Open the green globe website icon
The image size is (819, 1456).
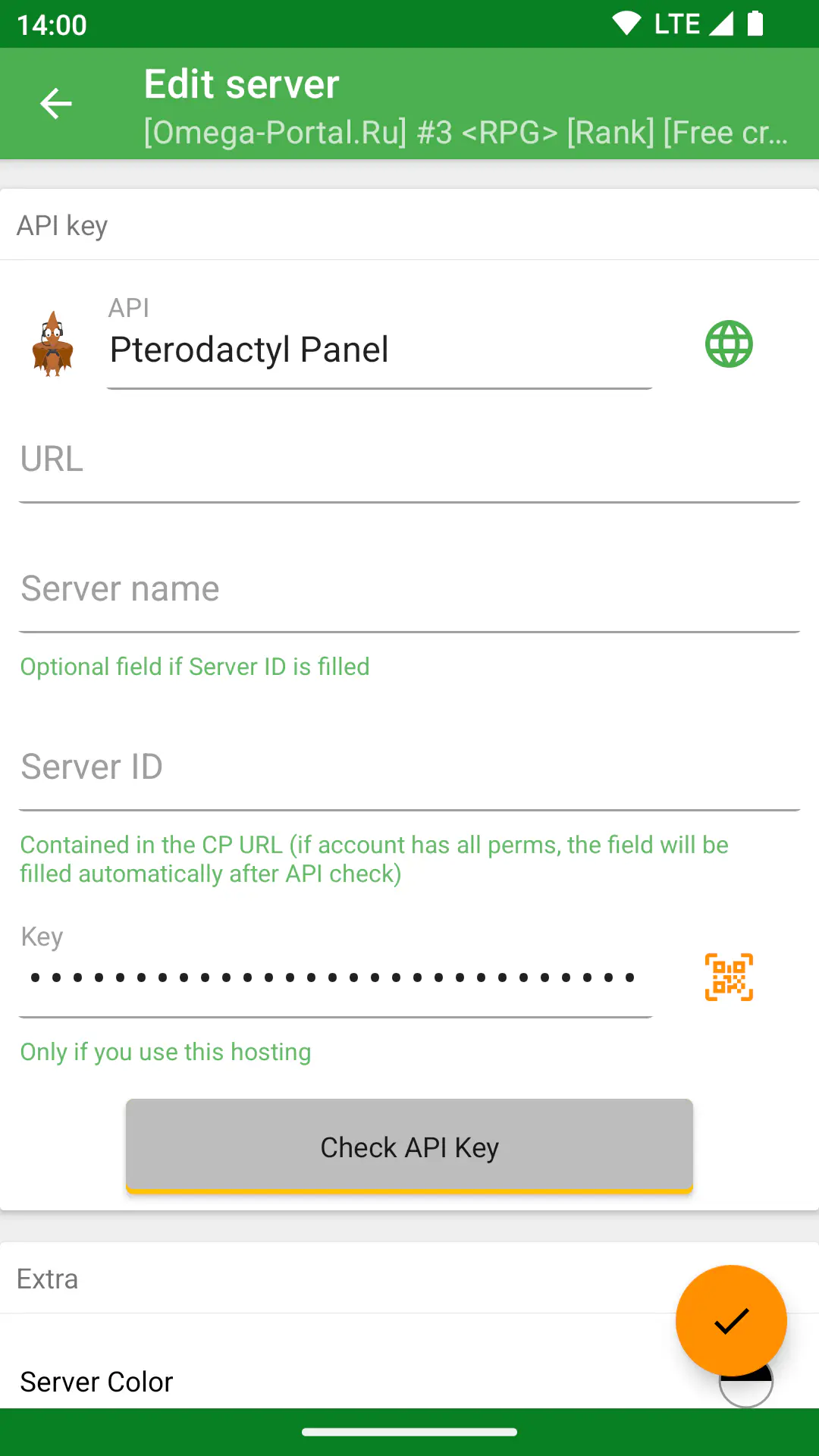click(729, 344)
